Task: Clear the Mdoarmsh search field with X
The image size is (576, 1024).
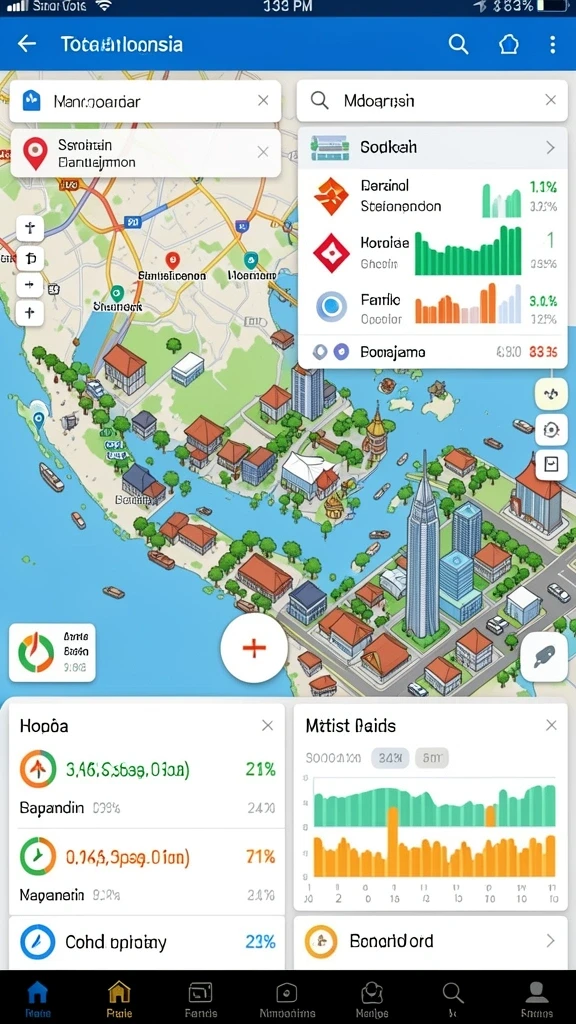Action: coord(551,100)
